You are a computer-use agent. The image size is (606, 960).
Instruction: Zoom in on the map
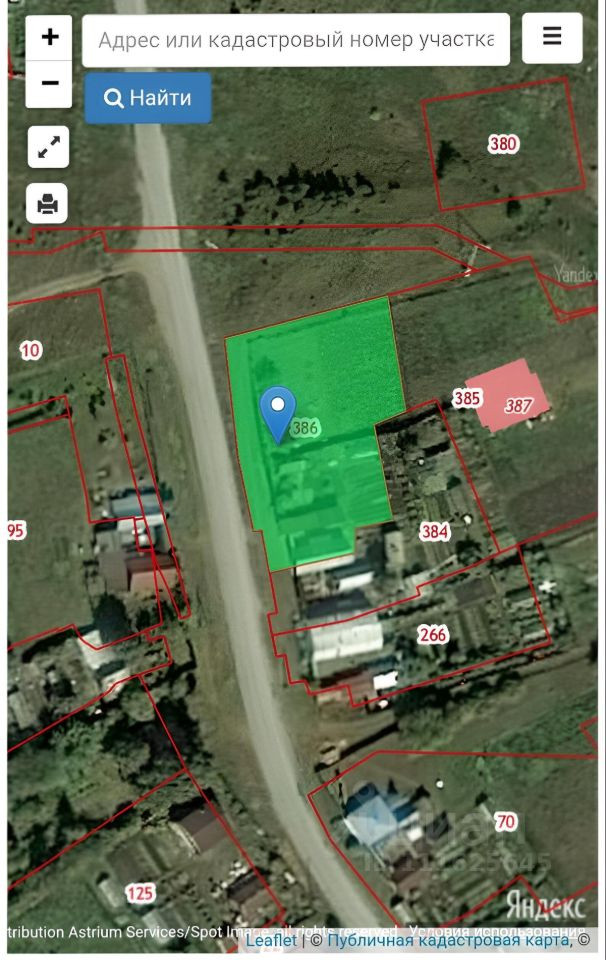click(49, 38)
